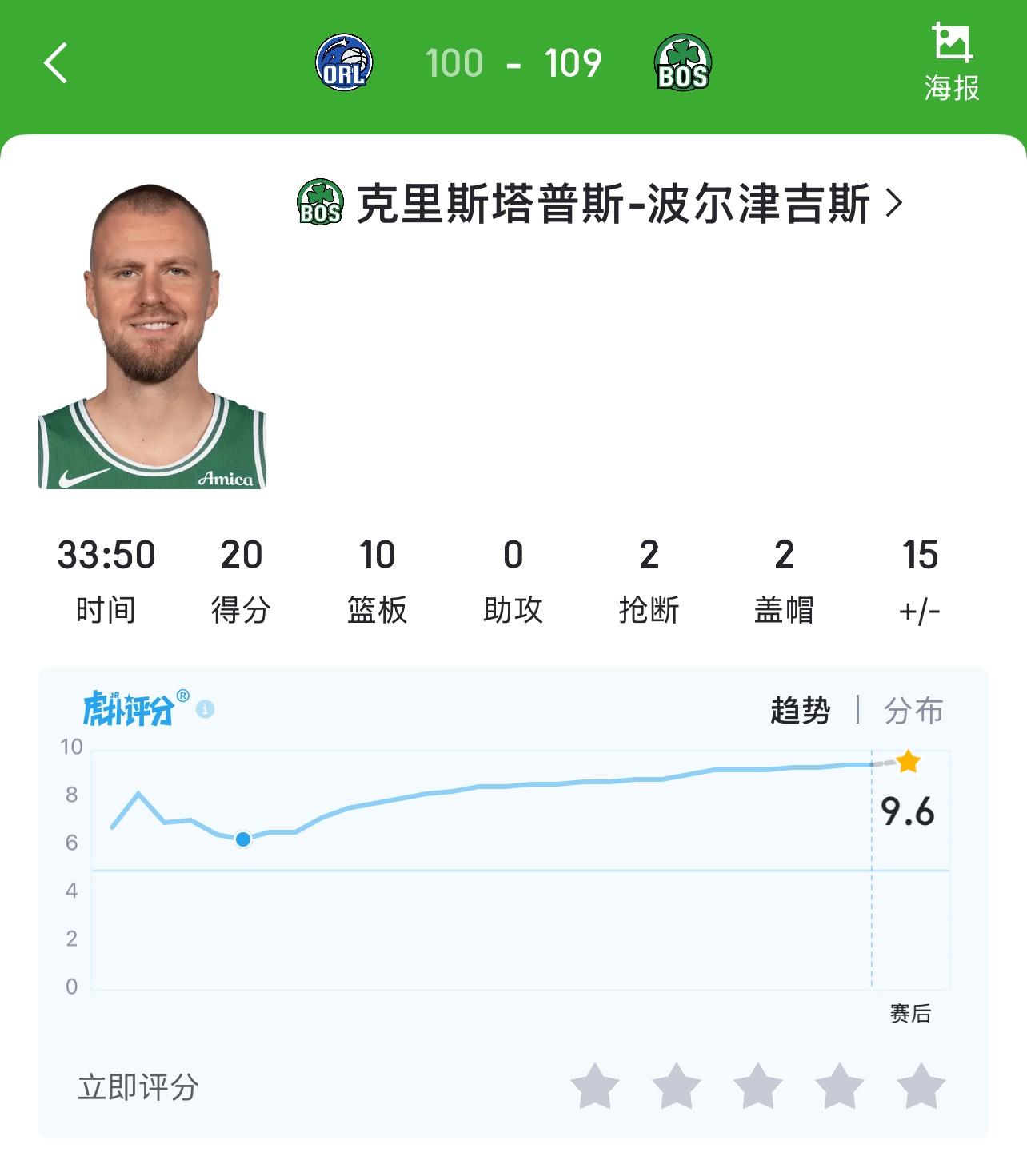Screen dimensions: 1027x1176
Task: Give a five-star rating
Action: pos(921,1086)
